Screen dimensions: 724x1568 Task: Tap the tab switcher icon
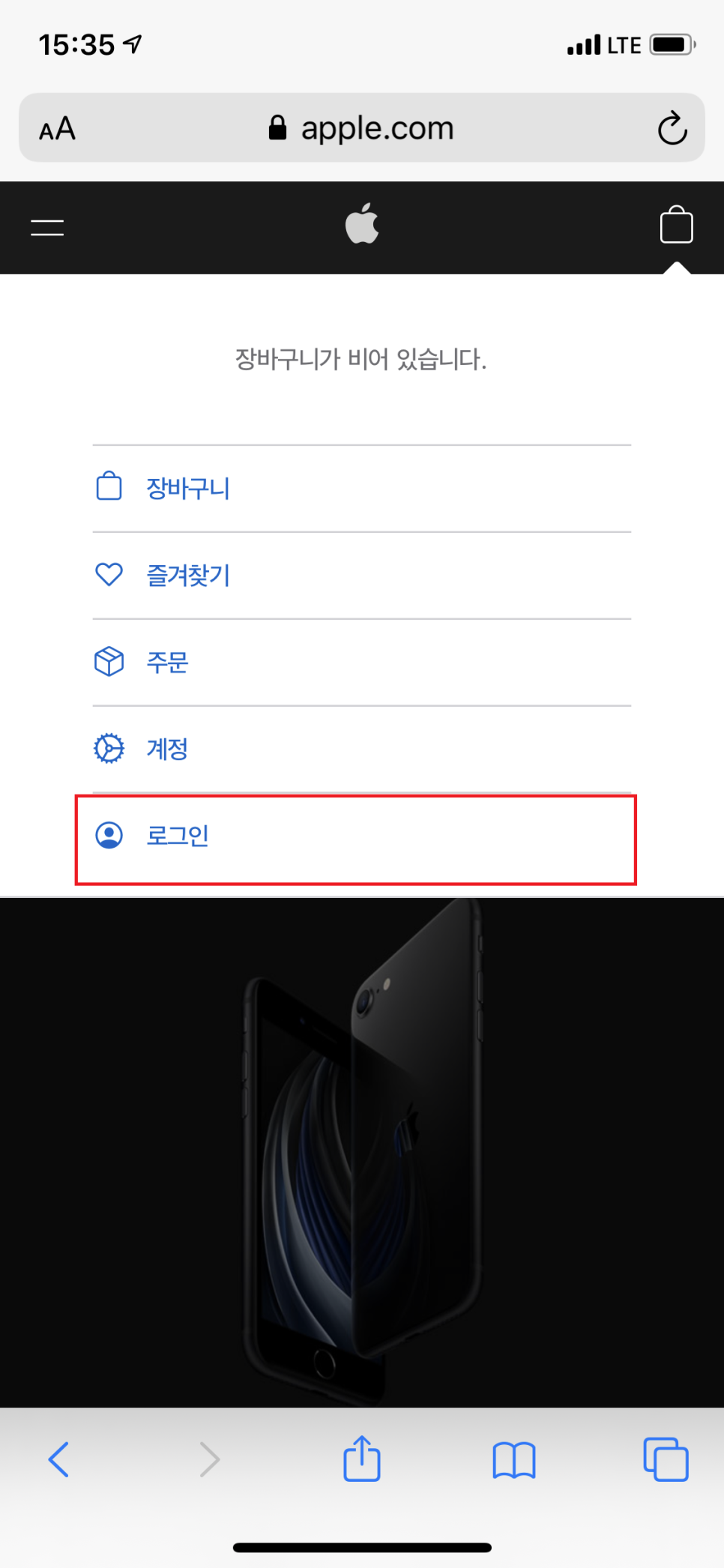(666, 1459)
